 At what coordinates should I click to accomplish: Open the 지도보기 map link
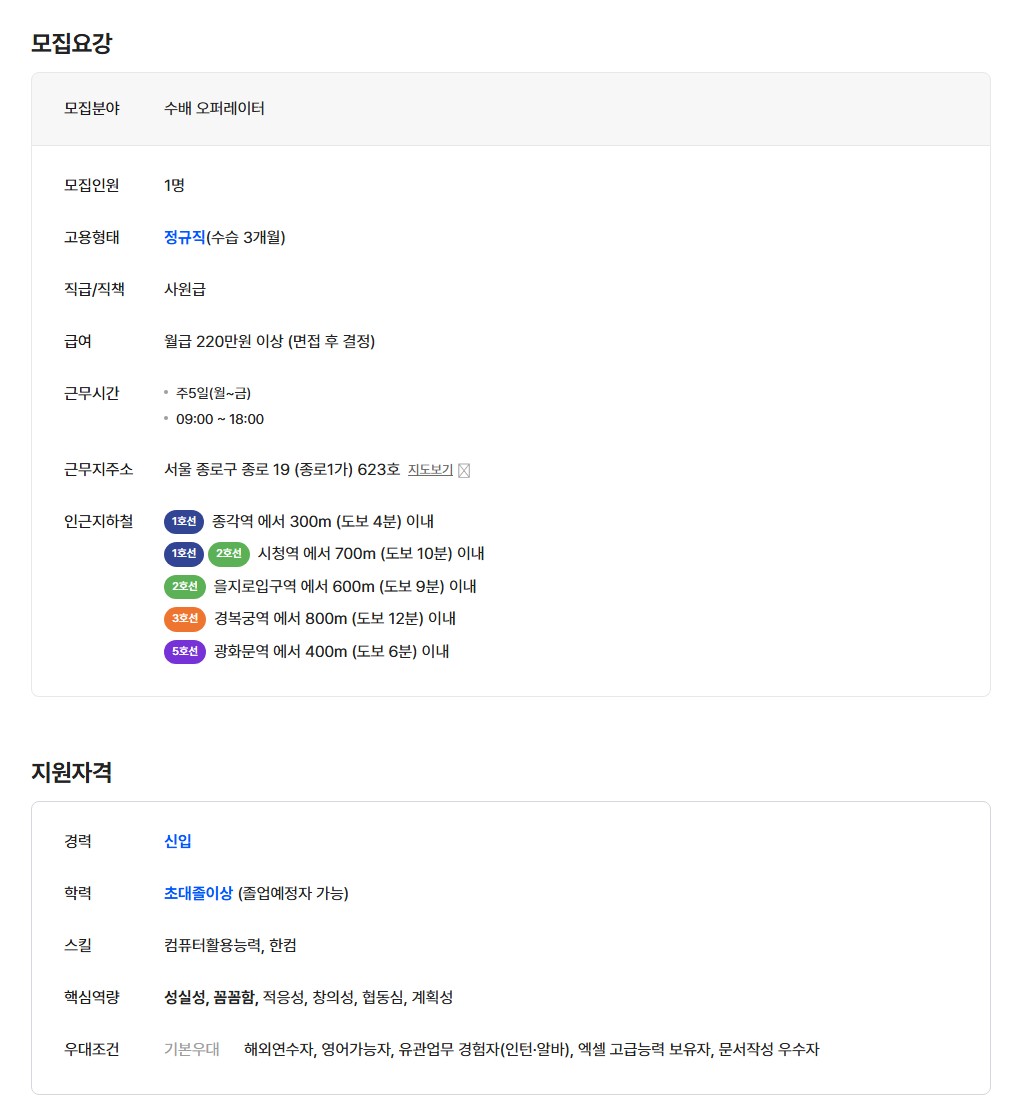click(431, 470)
